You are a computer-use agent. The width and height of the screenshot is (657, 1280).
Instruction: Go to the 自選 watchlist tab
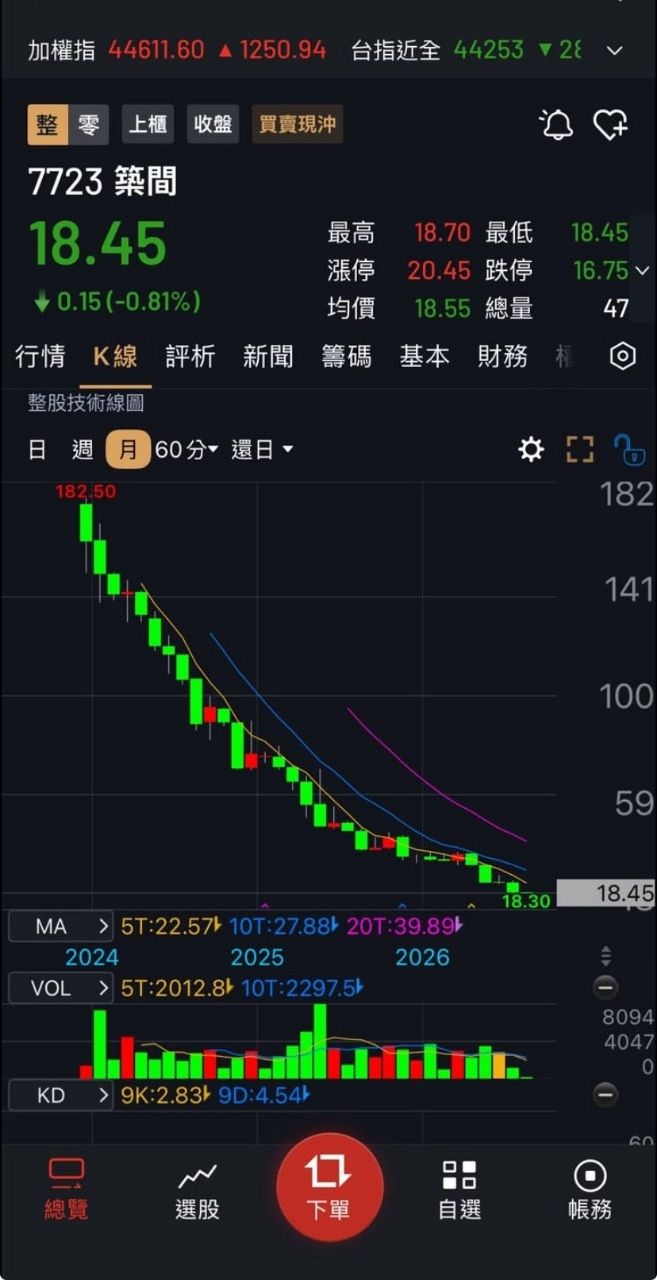pyautogui.click(x=460, y=1190)
